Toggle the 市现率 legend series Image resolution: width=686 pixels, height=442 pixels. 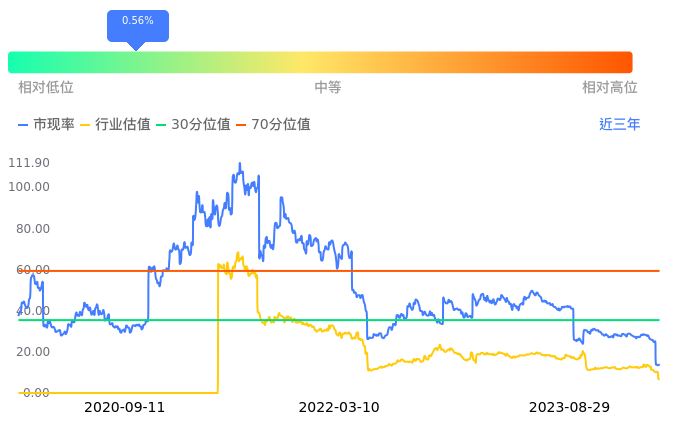tap(46, 124)
